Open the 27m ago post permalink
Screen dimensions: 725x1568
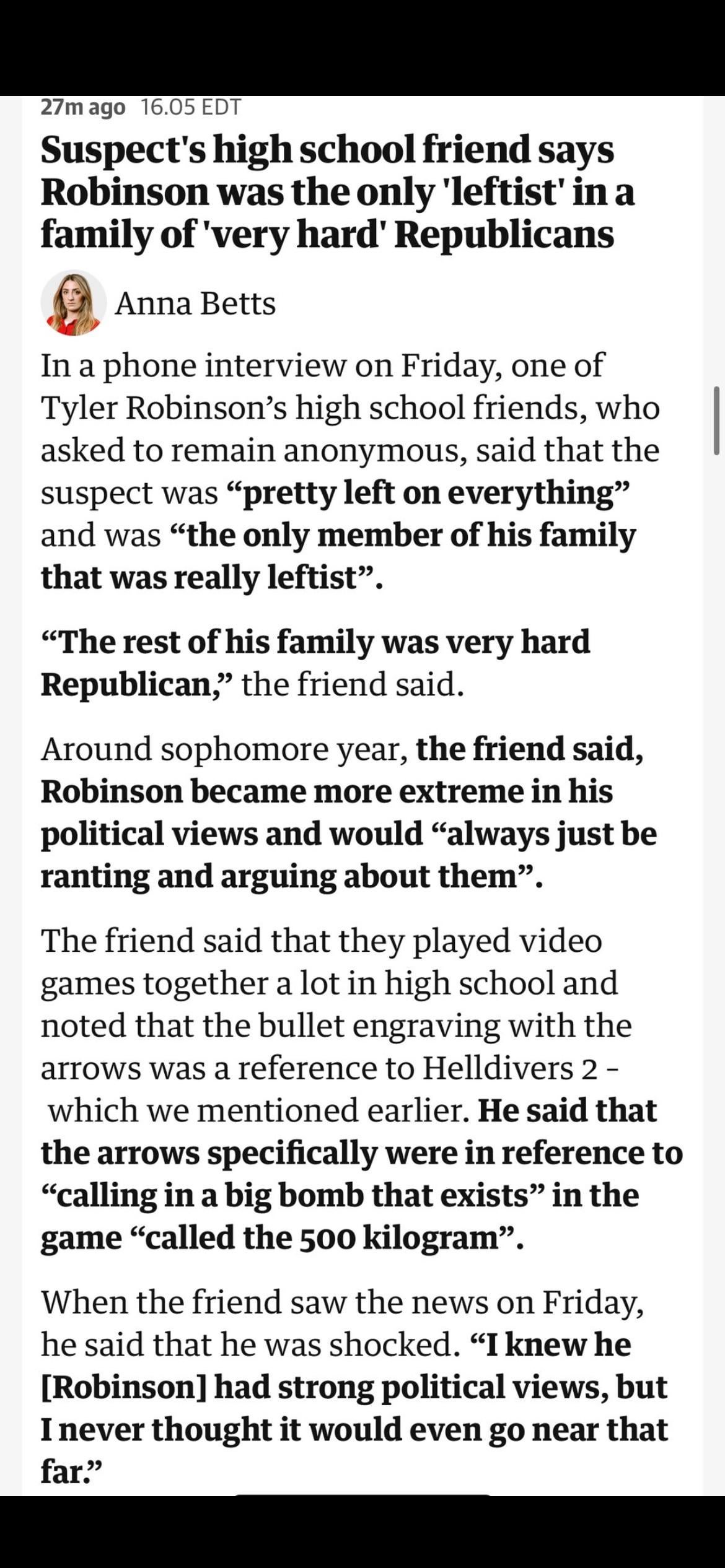click(x=83, y=107)
